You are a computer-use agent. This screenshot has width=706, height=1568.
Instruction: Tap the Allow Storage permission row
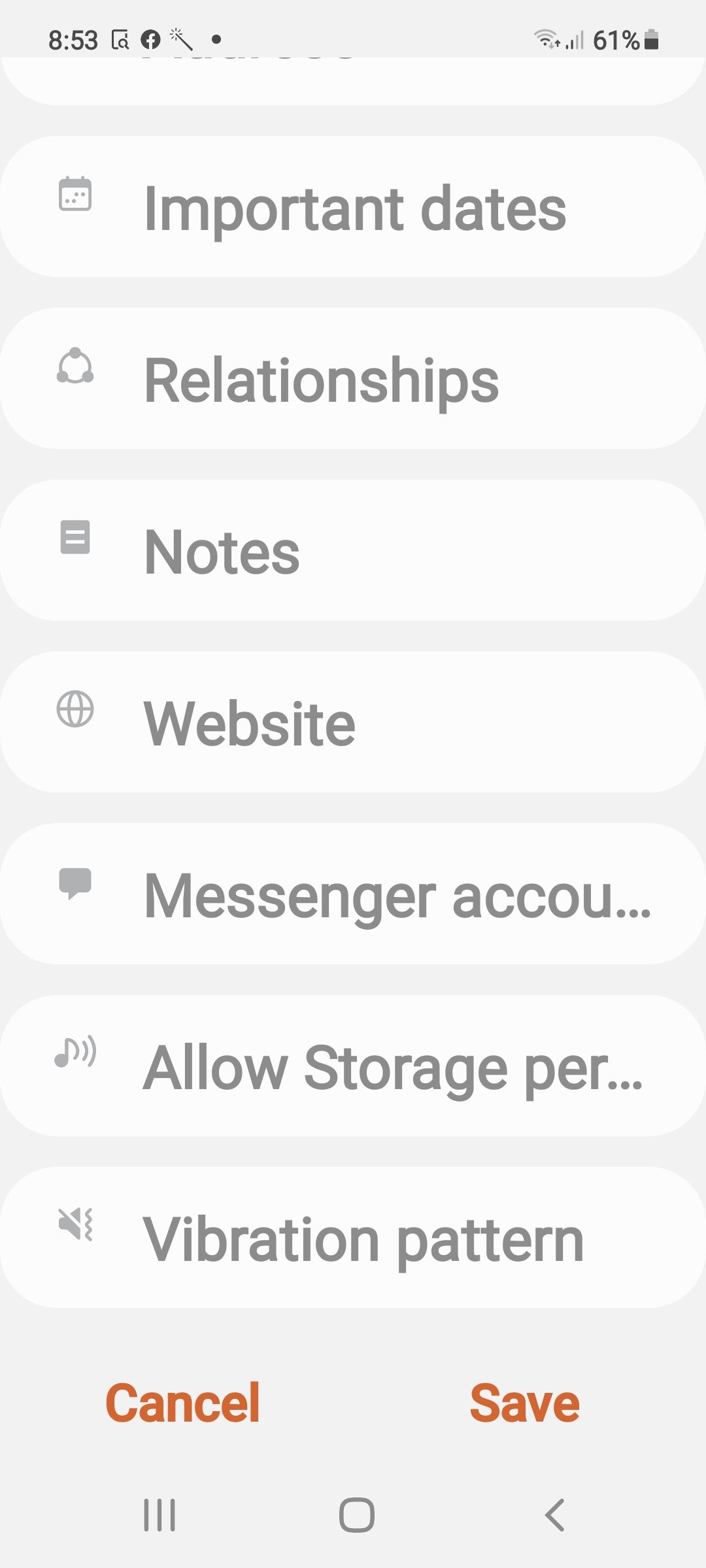[353, 1067]
